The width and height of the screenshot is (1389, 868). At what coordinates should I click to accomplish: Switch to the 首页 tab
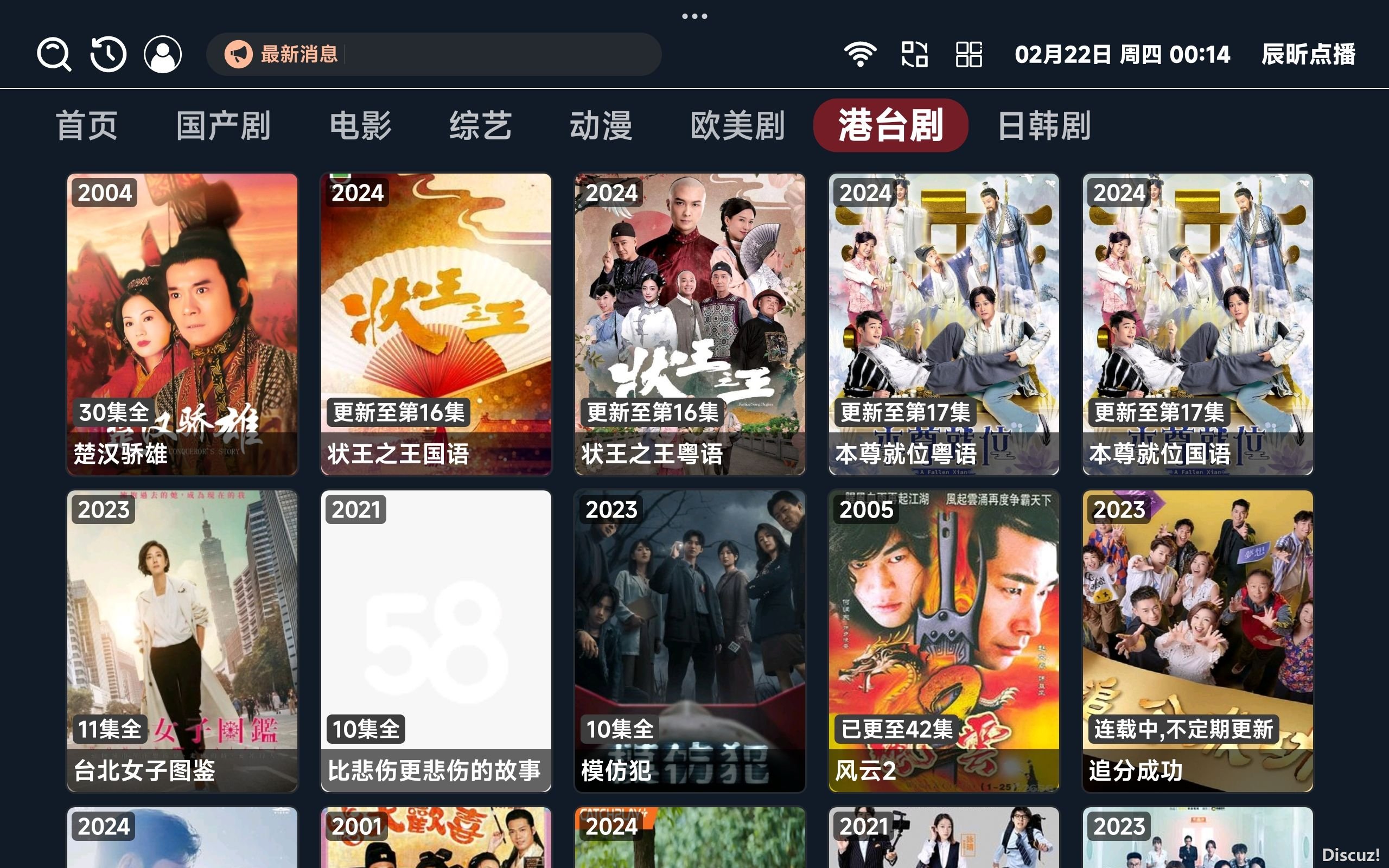[x=87, y=125]
